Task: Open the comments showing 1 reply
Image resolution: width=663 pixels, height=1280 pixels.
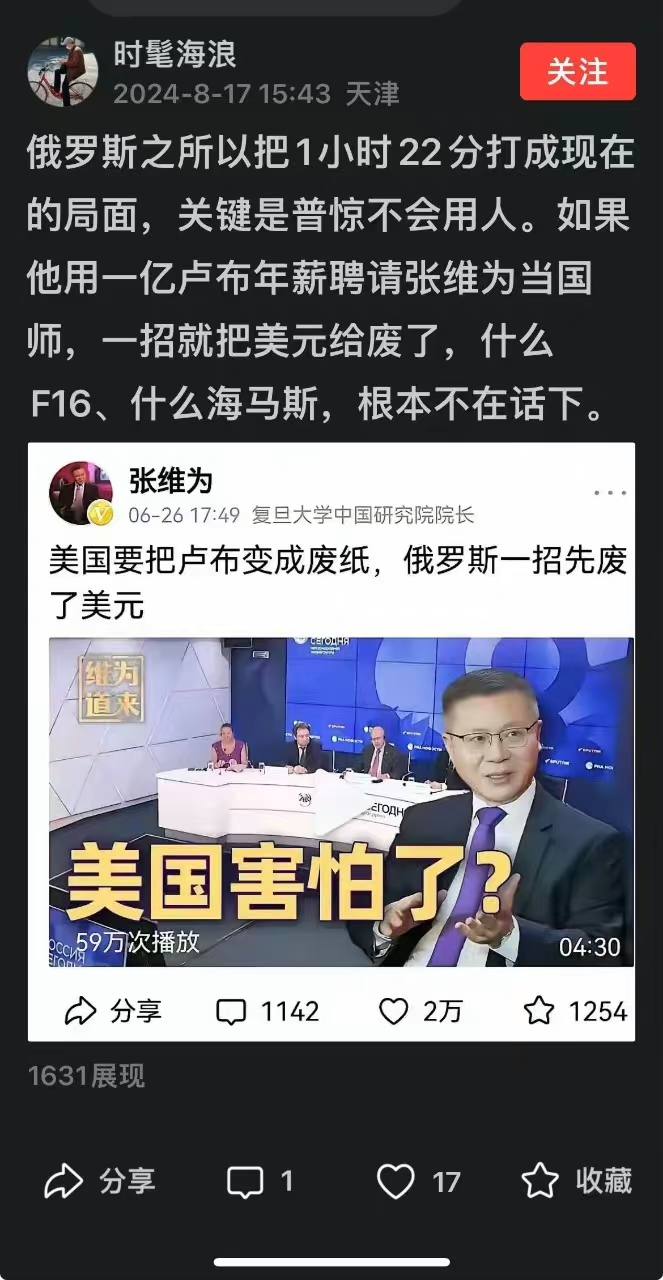Action: (x=260, y=1182)
